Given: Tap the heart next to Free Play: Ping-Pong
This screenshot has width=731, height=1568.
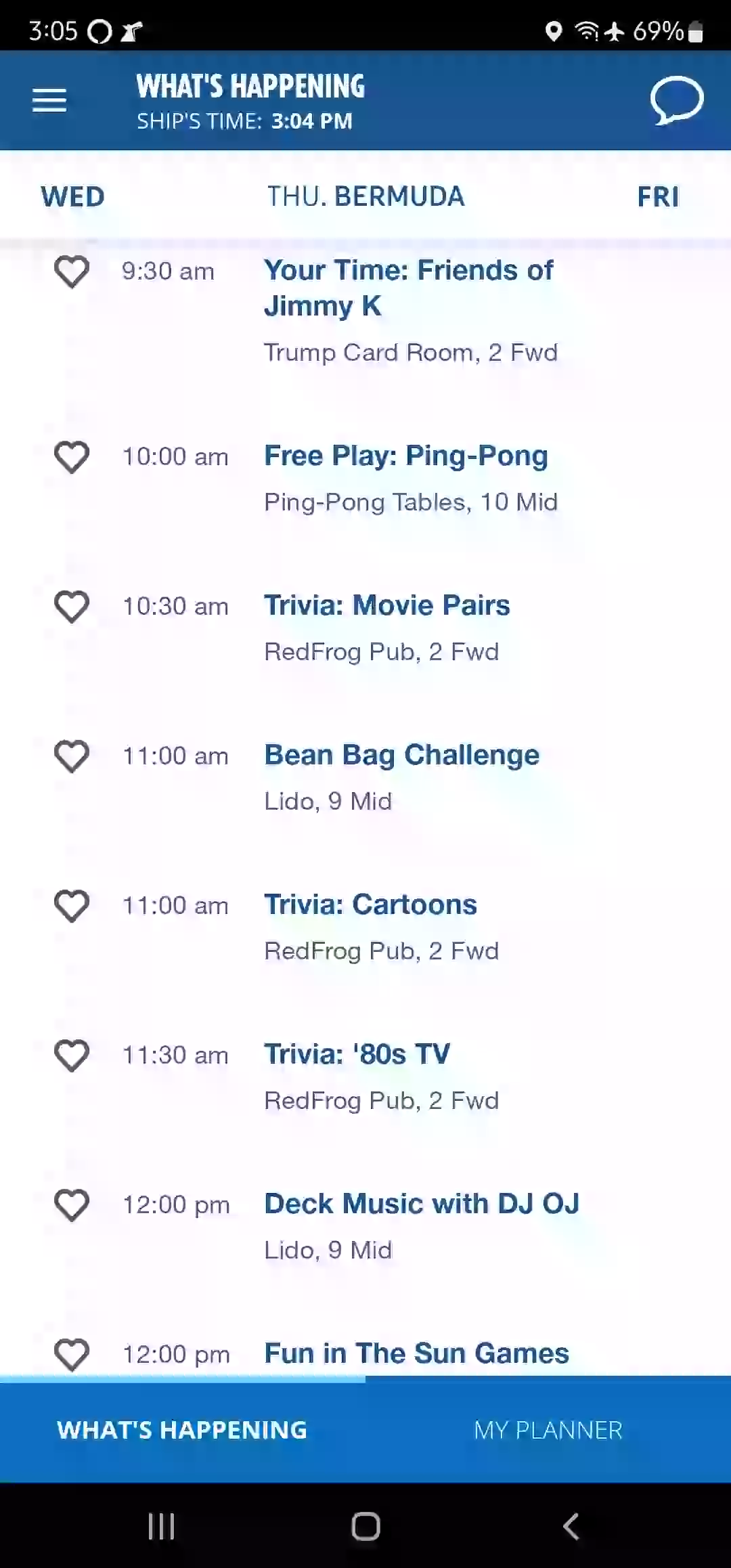Looking at the screenshot, I should [x=72, y=457].
